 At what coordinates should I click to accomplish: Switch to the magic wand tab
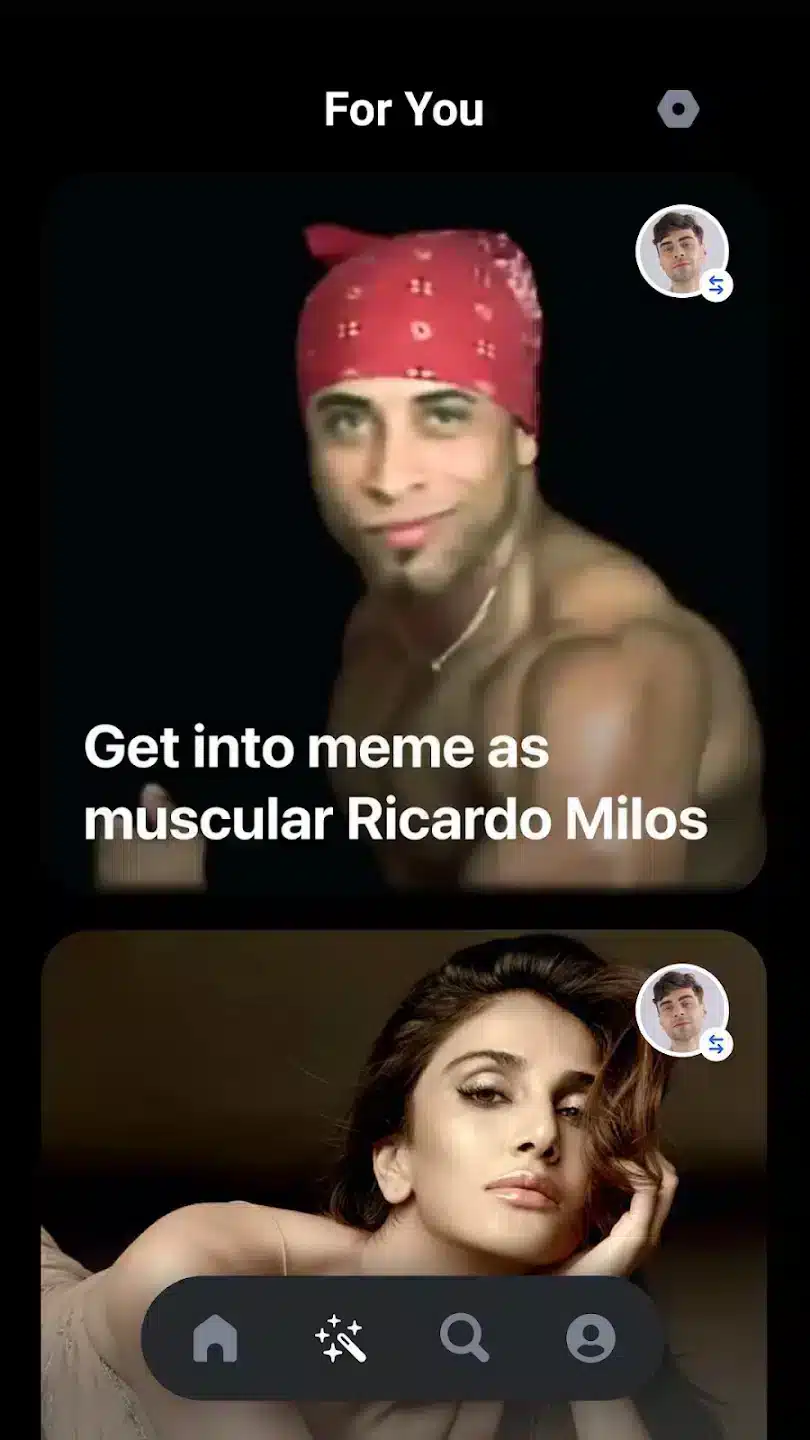tap(340, 1338)
